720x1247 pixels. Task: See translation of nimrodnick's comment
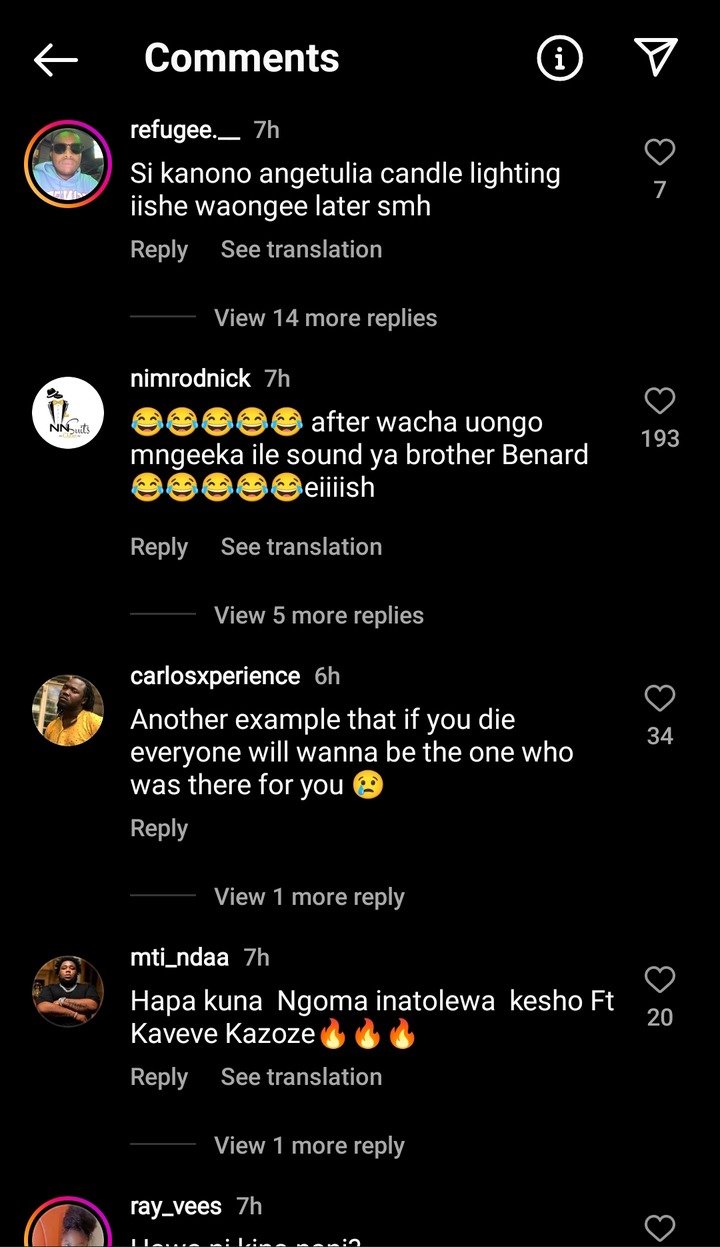[x=301, y=546]
